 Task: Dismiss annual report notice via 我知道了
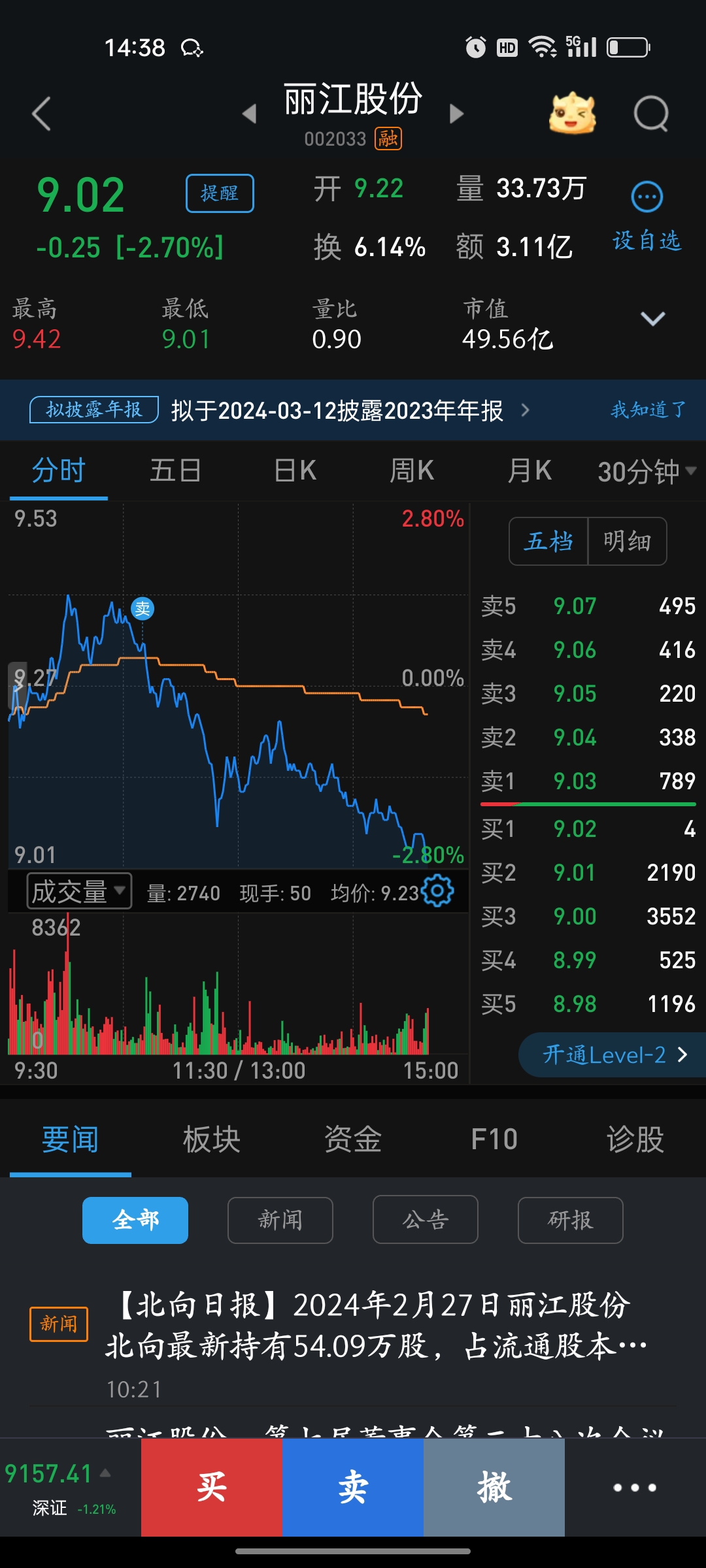[648, 410]
